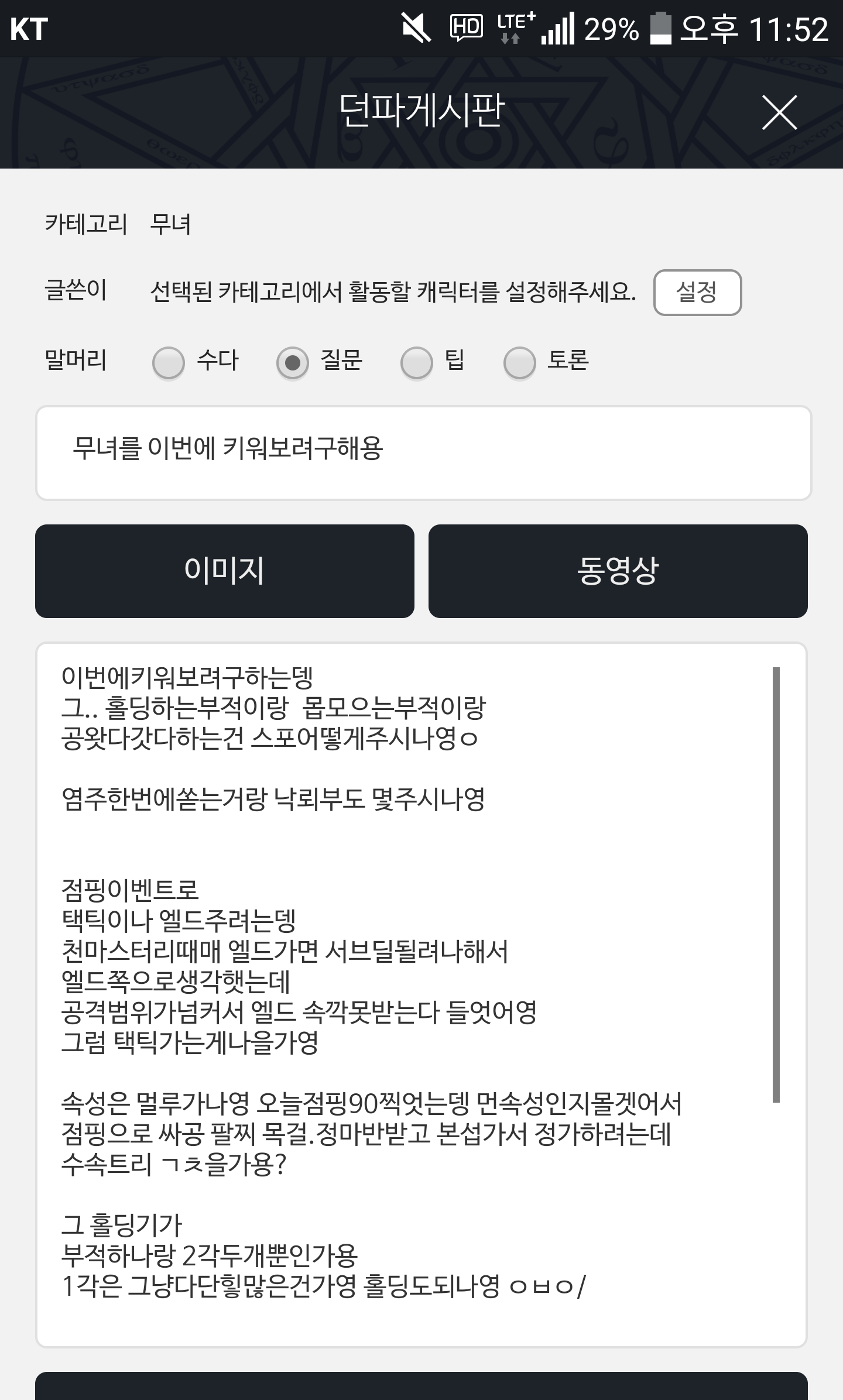Attach an image with 이미지 button
Image resolution: width=843 pixels, height=1400 pixels.
coord(225,571)
